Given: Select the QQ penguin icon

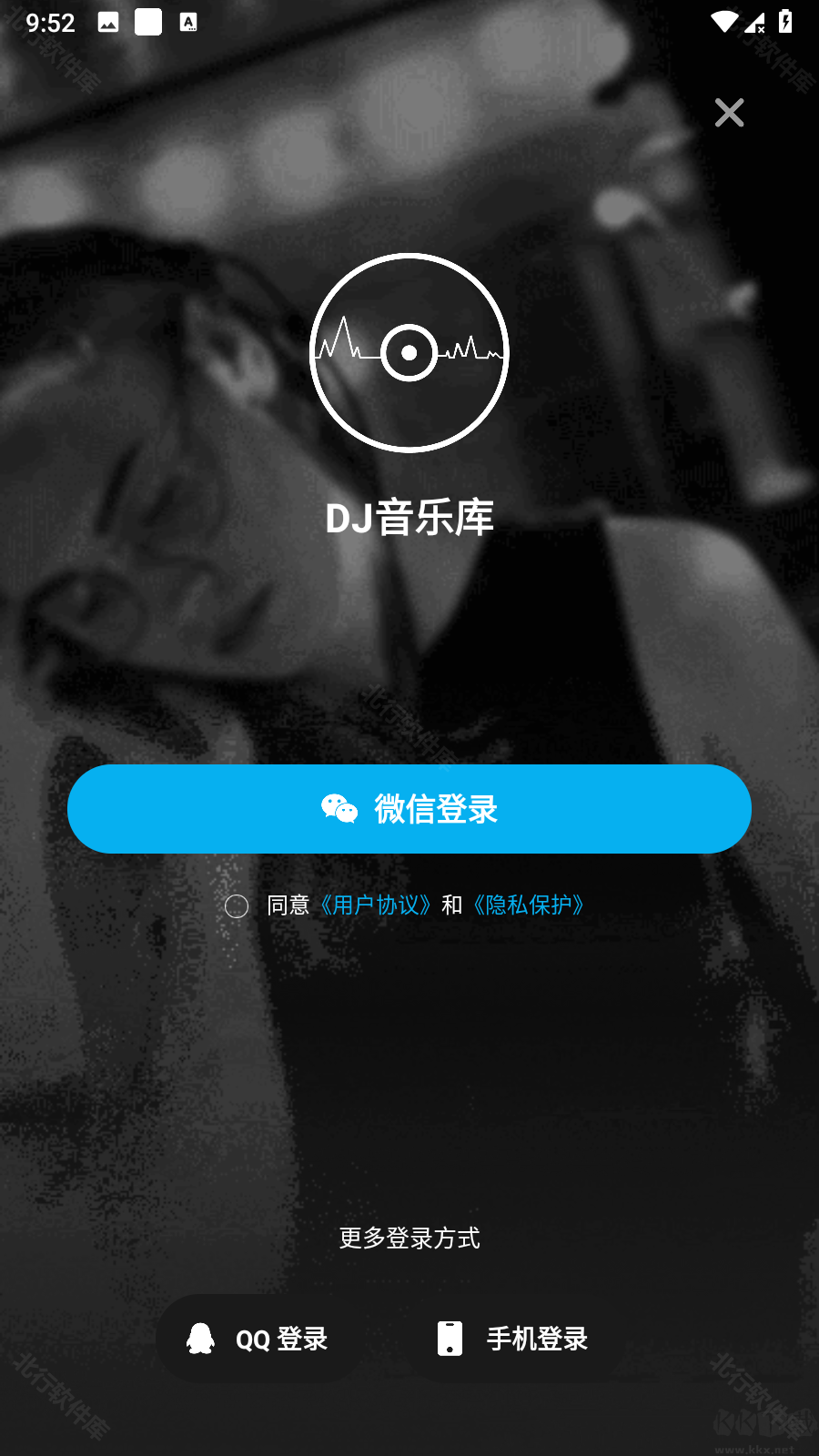Looking at the screenshot, I should click(x=202, y=1338).
